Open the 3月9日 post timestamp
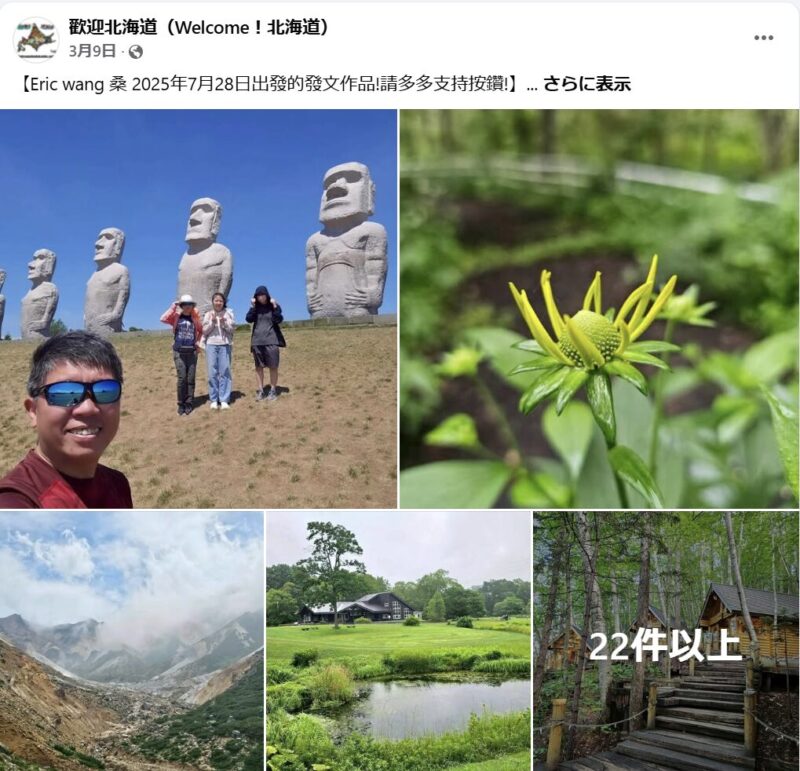 (x=92, y=51)
